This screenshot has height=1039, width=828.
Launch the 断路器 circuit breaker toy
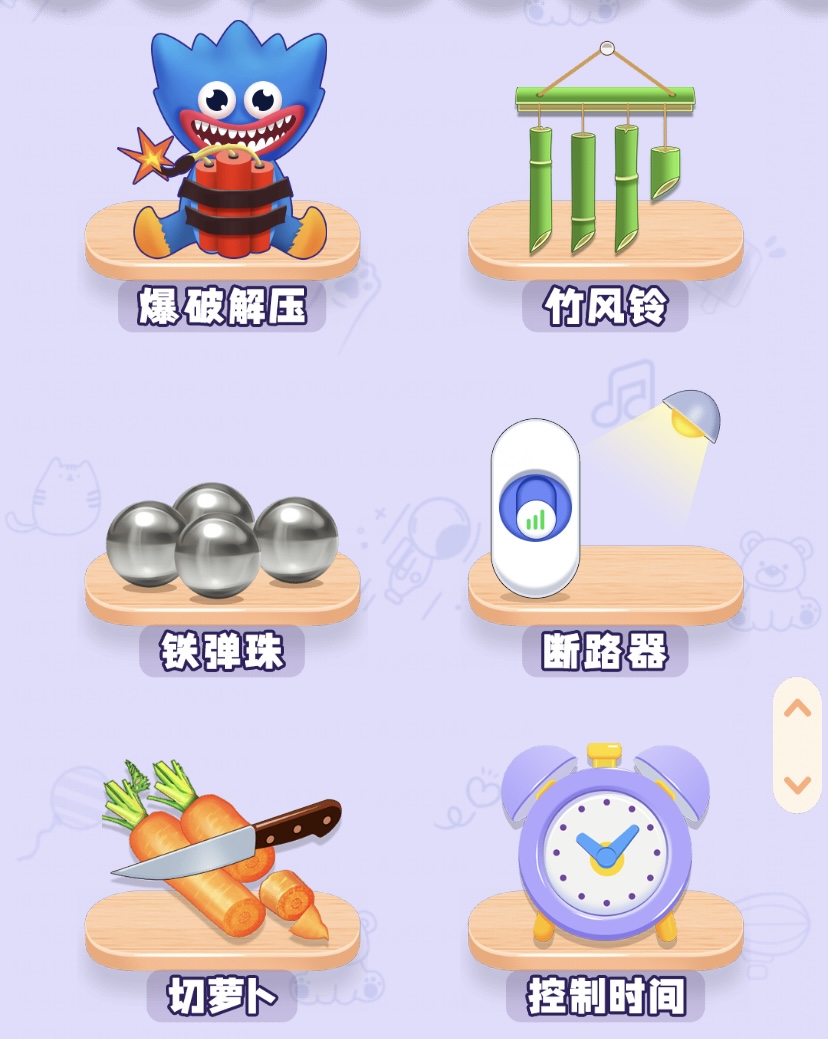pos(605,520)
